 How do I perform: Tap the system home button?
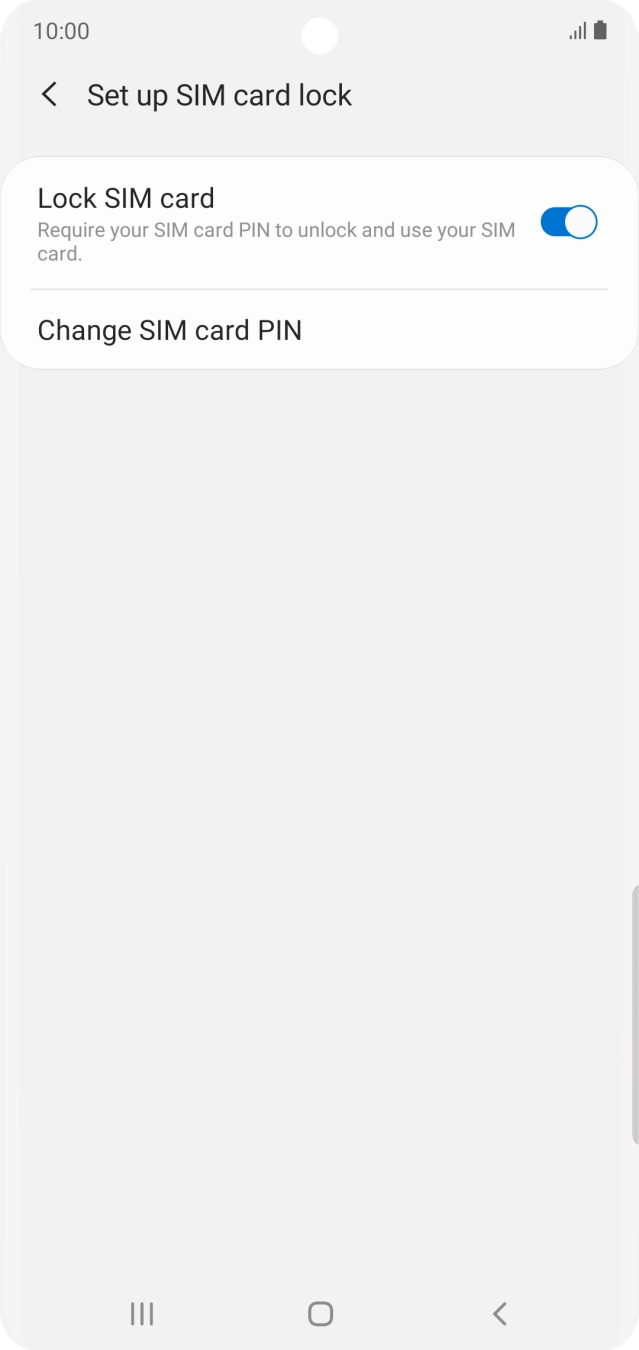click(320, 1313)
